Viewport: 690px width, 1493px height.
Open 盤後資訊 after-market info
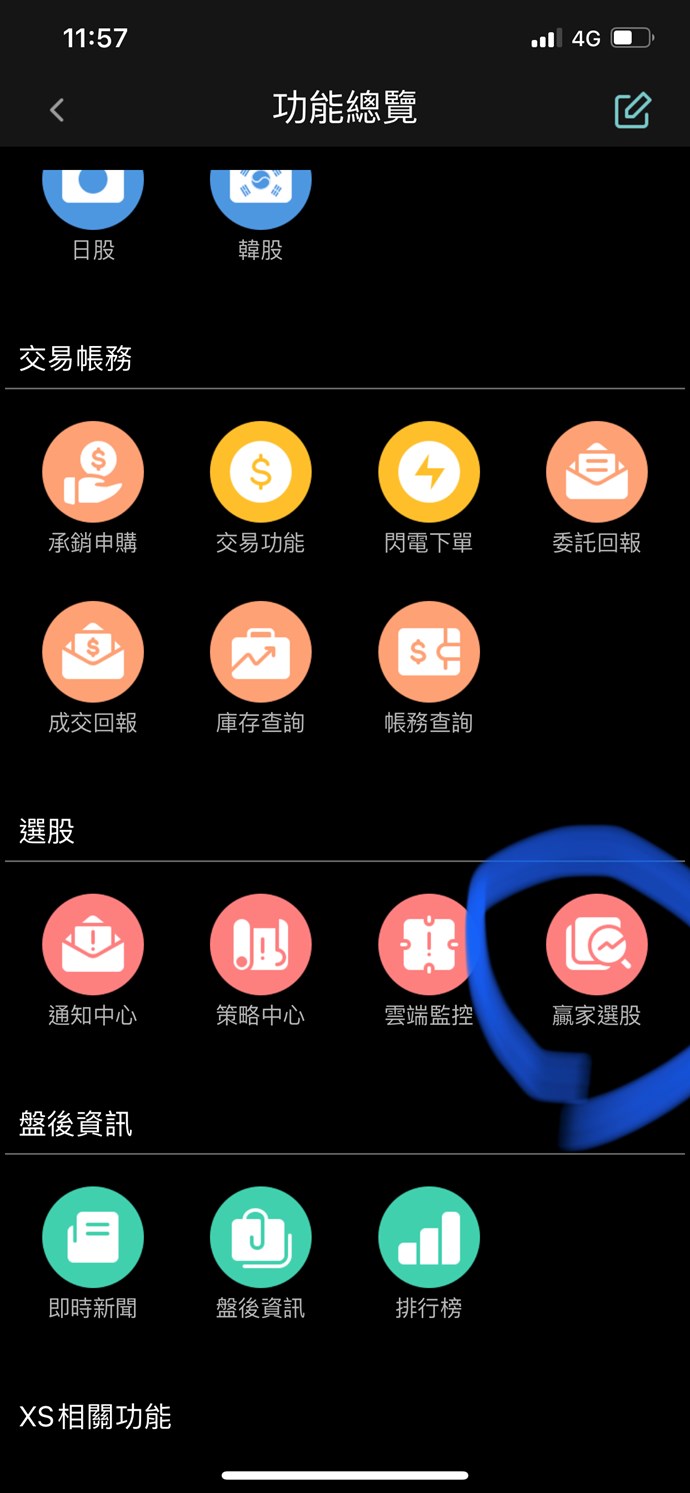261,1237
